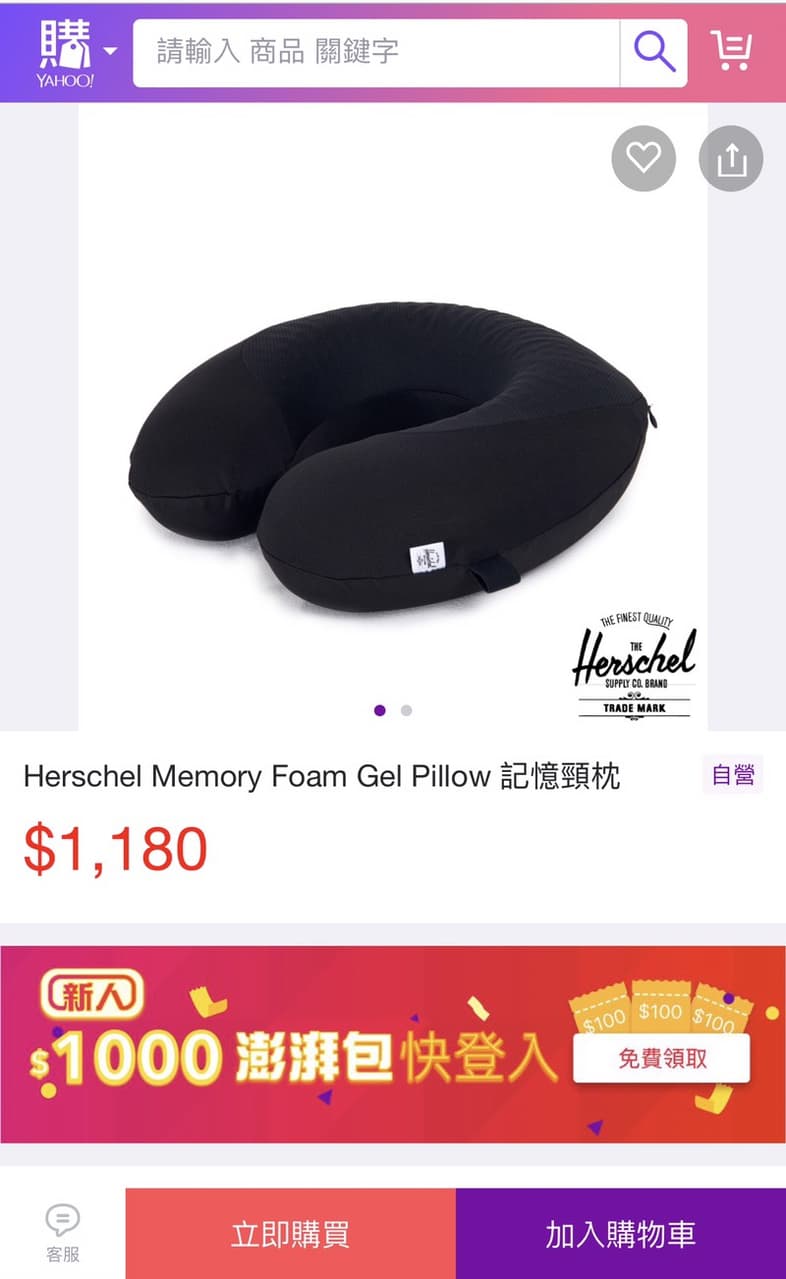Contact 客服 customer service
This screenshot has height=1279, width=786.
tap(62, 1233)
